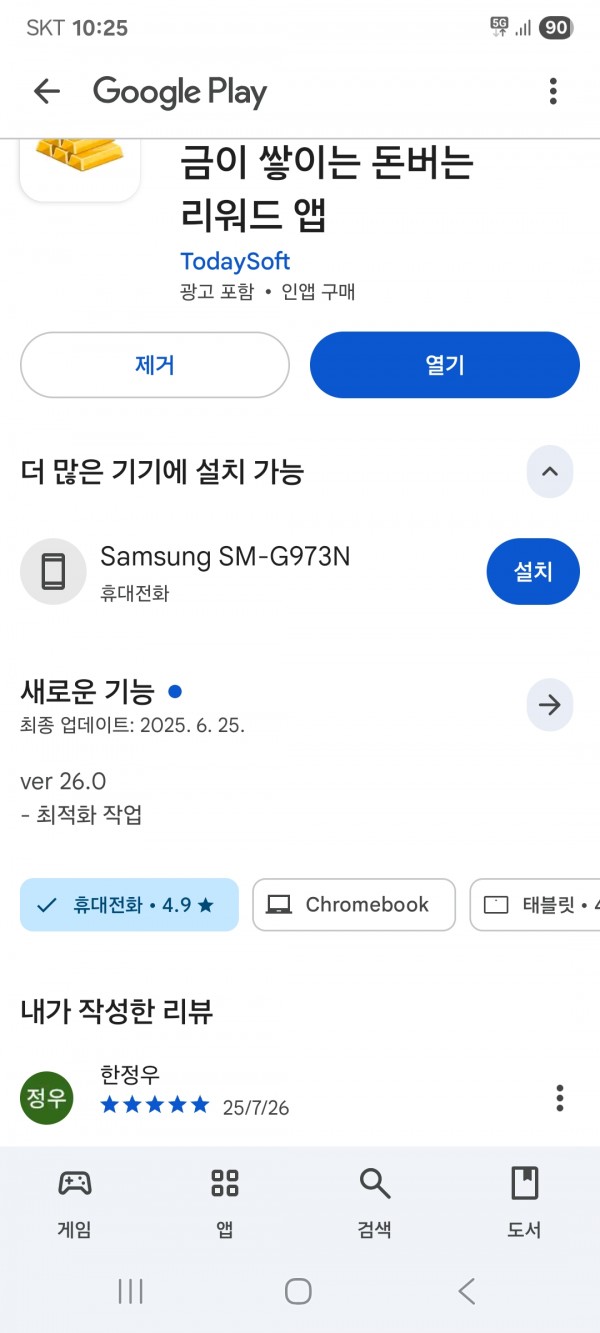
Task: Open options for 한정우's review
Action: coord(560,1098)
